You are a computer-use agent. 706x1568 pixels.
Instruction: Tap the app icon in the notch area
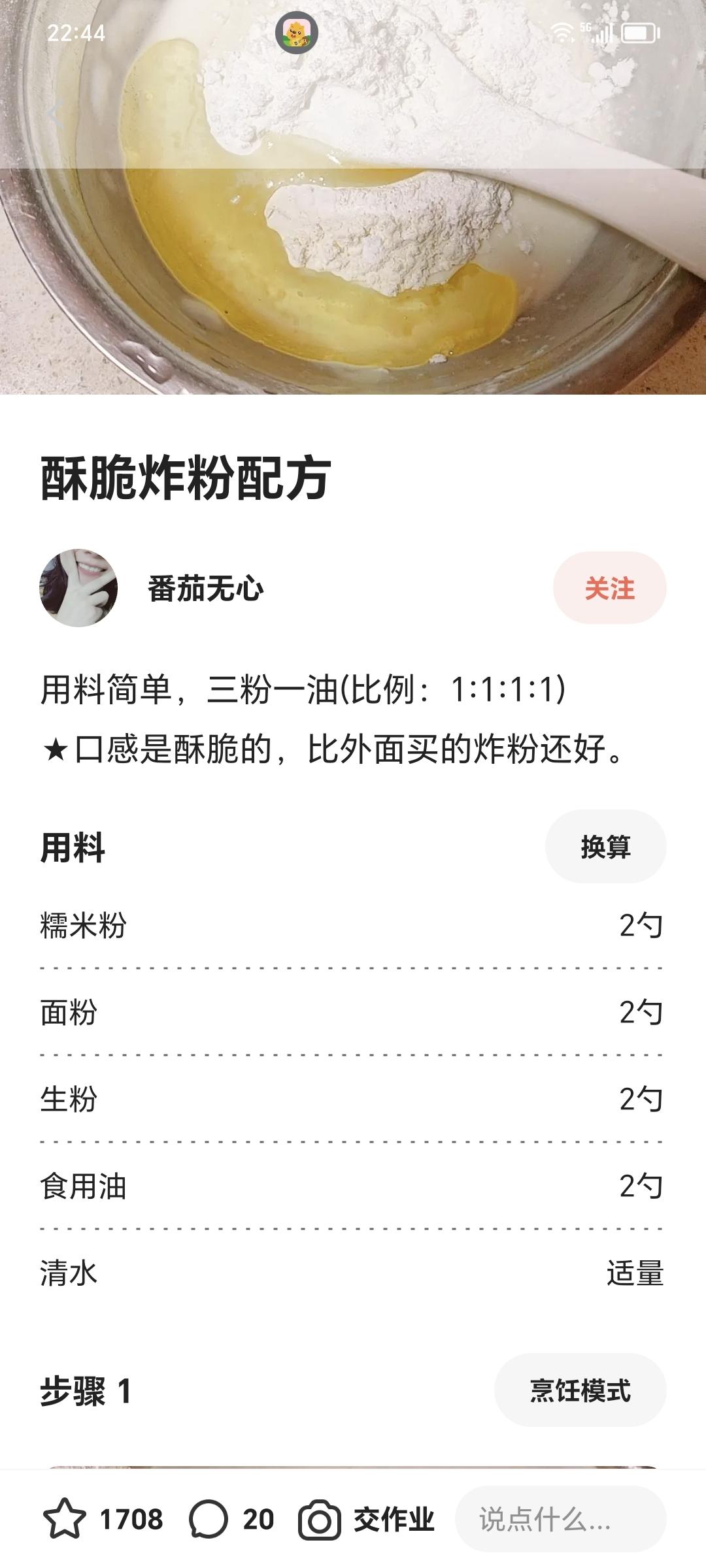(x=297, y=33)
